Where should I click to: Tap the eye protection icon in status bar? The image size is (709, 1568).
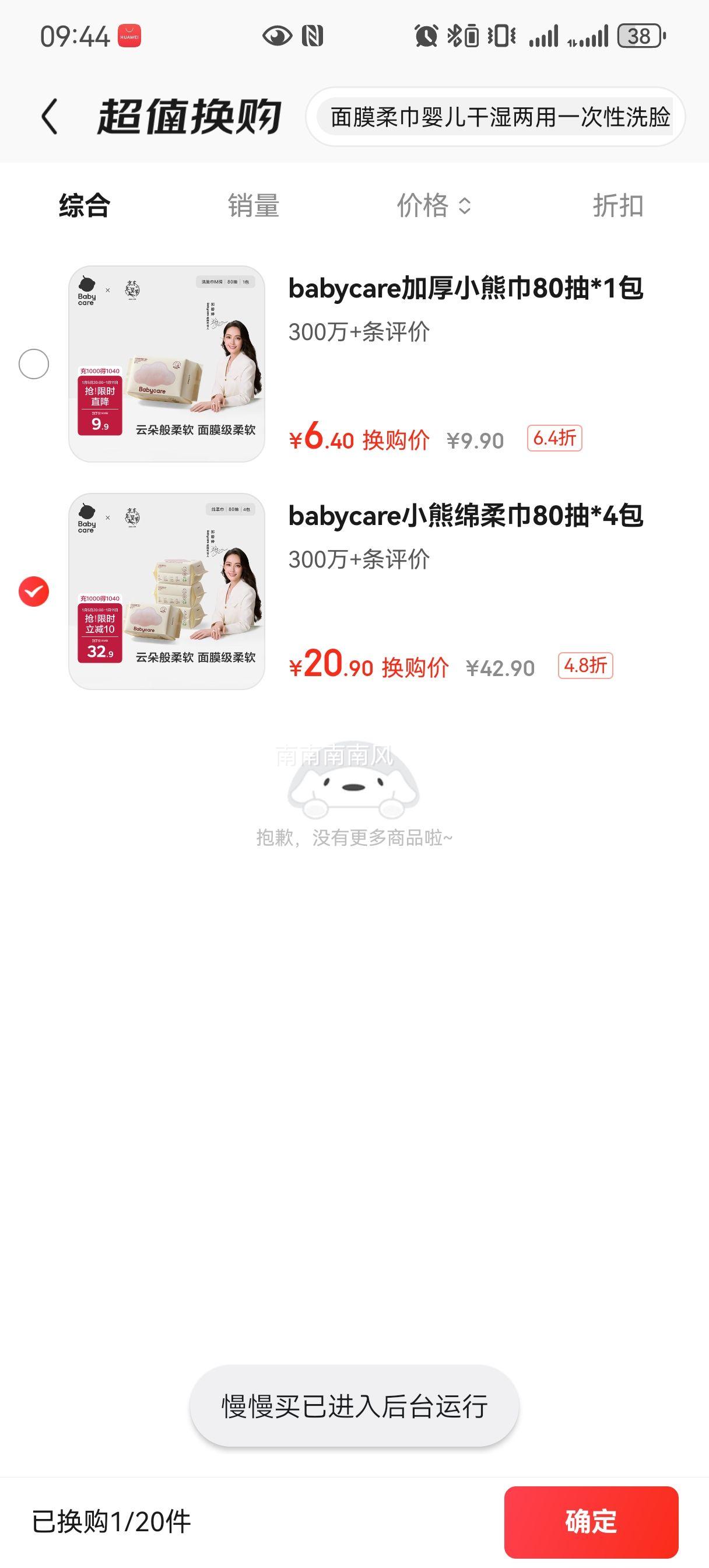(277, 37)
